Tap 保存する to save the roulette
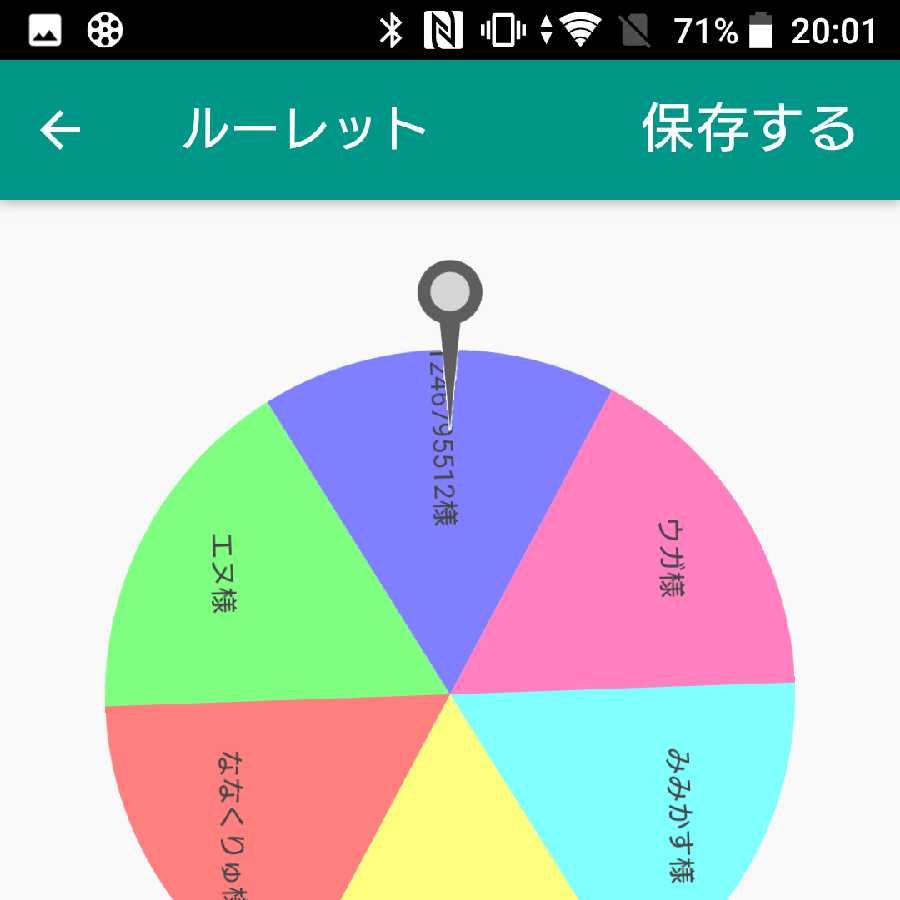 pyautogui.click(x=749, y=129)
